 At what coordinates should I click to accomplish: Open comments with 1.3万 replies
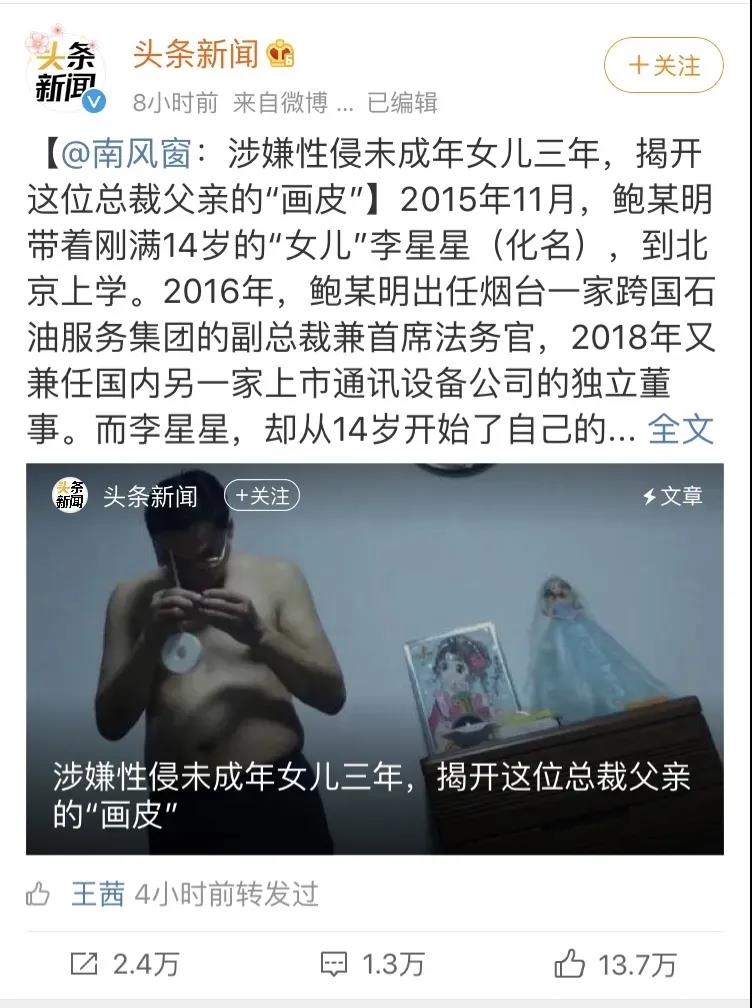coord(372,964)
